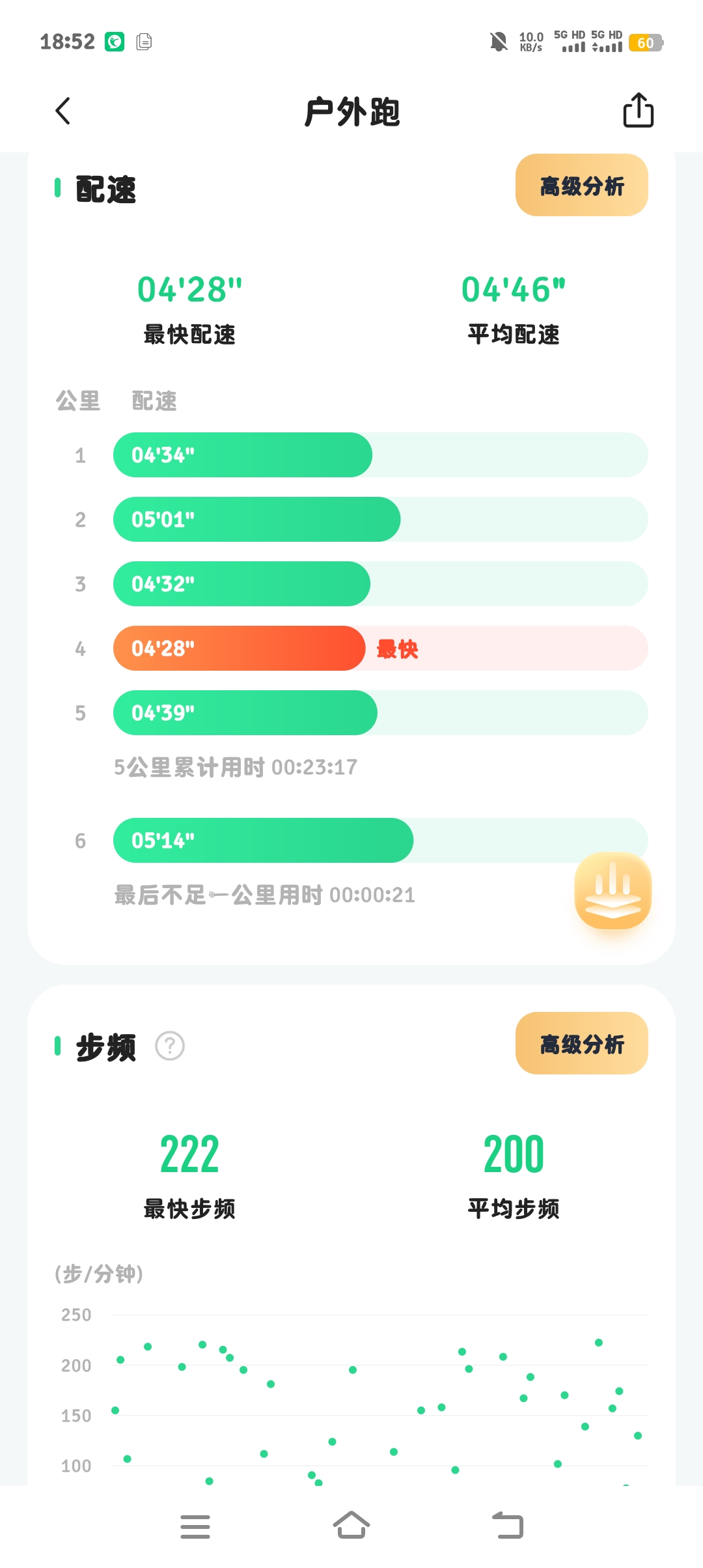Tap the floating orange chart button
The height and width of the screenshot is (1568, 703).
tap(613, 890)
